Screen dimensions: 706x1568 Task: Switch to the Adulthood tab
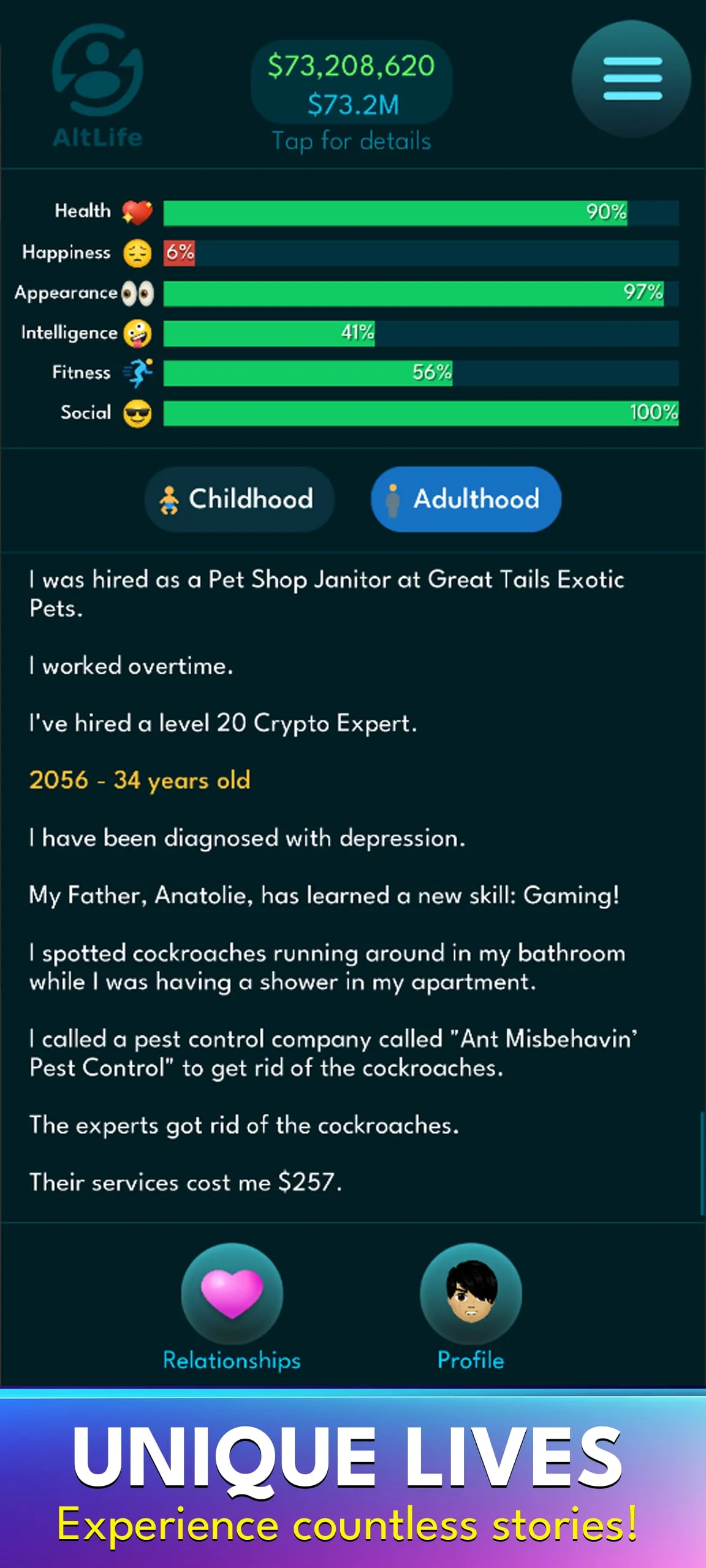pos(465,499)
